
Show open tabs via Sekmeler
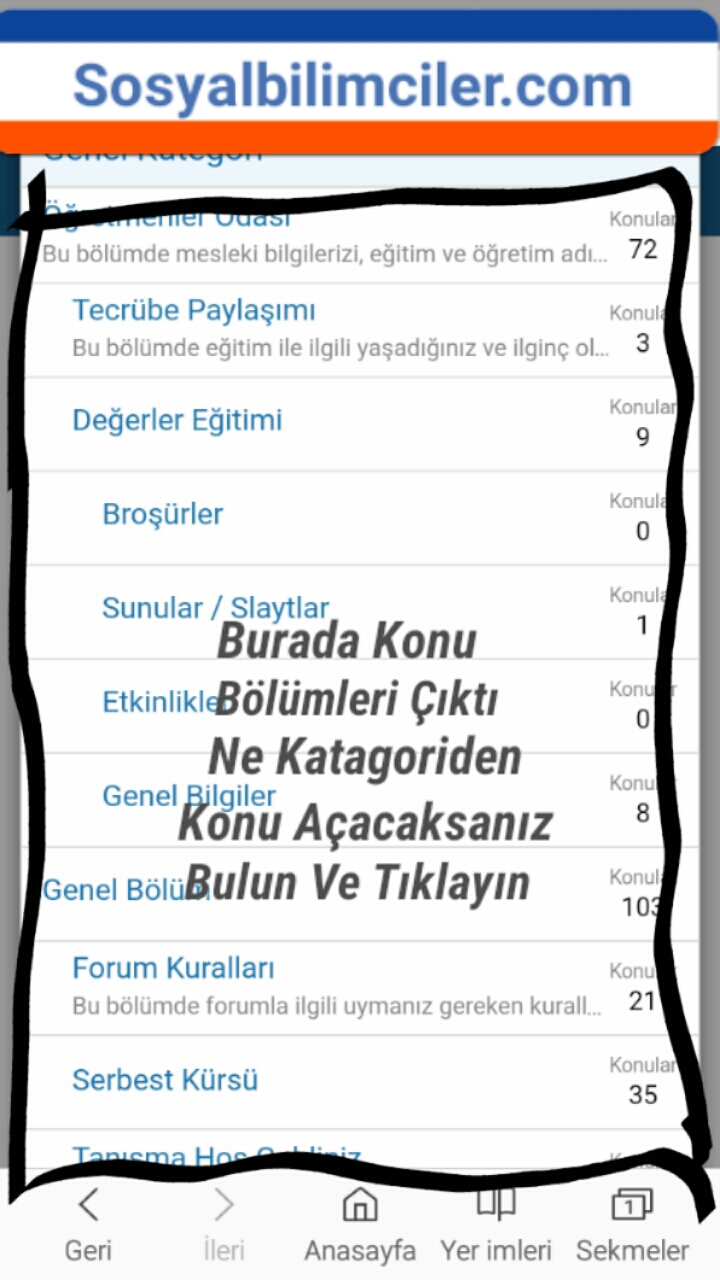pos(632,1223)
